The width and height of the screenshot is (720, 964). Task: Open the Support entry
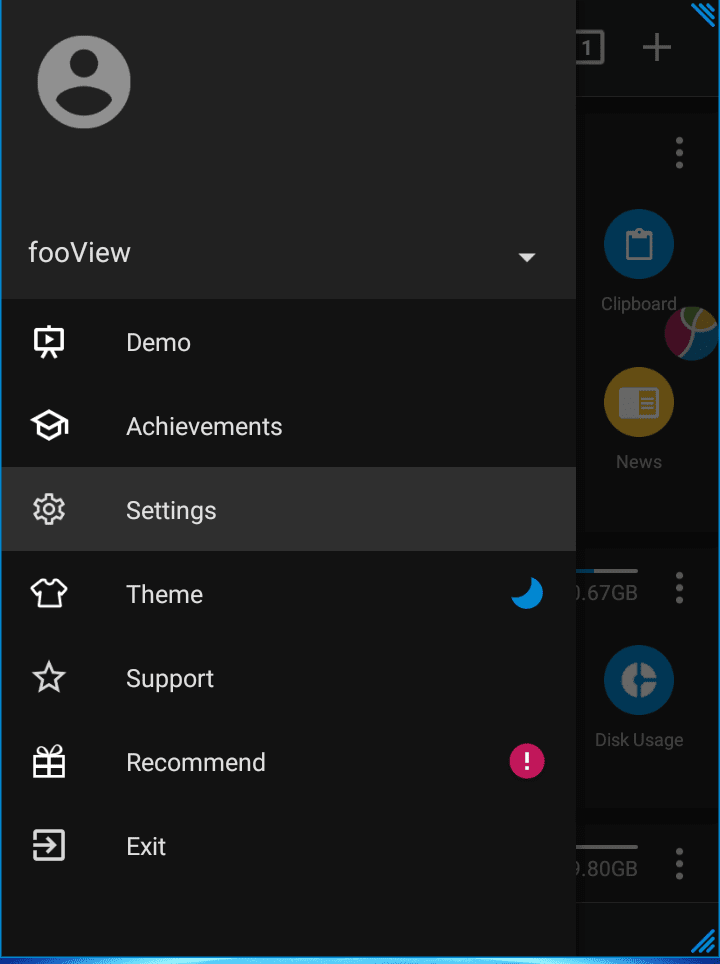170,679
